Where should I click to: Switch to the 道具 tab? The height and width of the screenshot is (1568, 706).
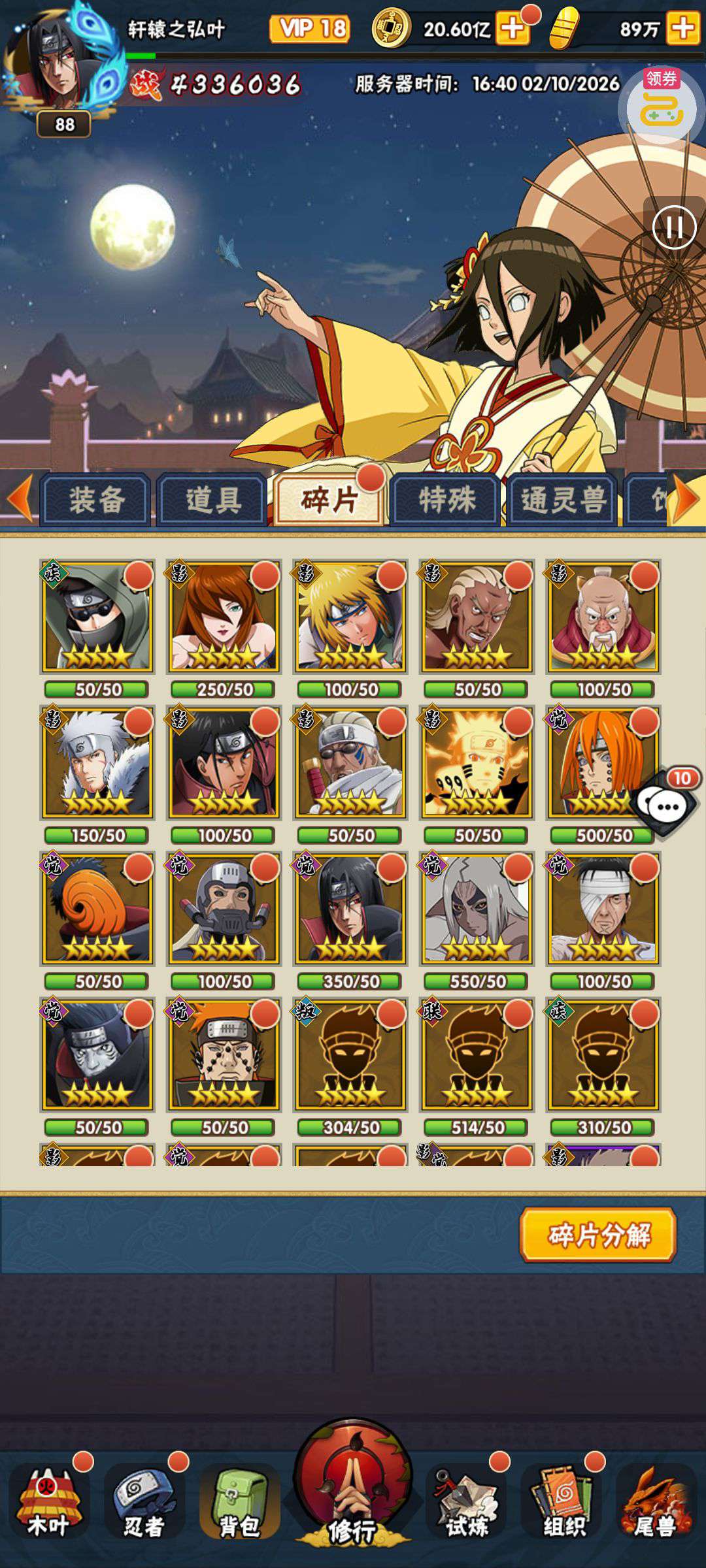[x=213, y=500]
